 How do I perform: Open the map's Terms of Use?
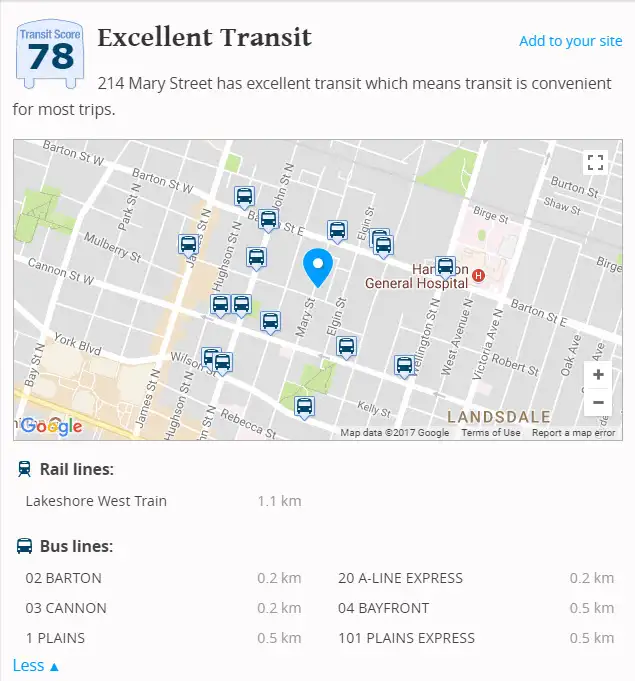490,433
